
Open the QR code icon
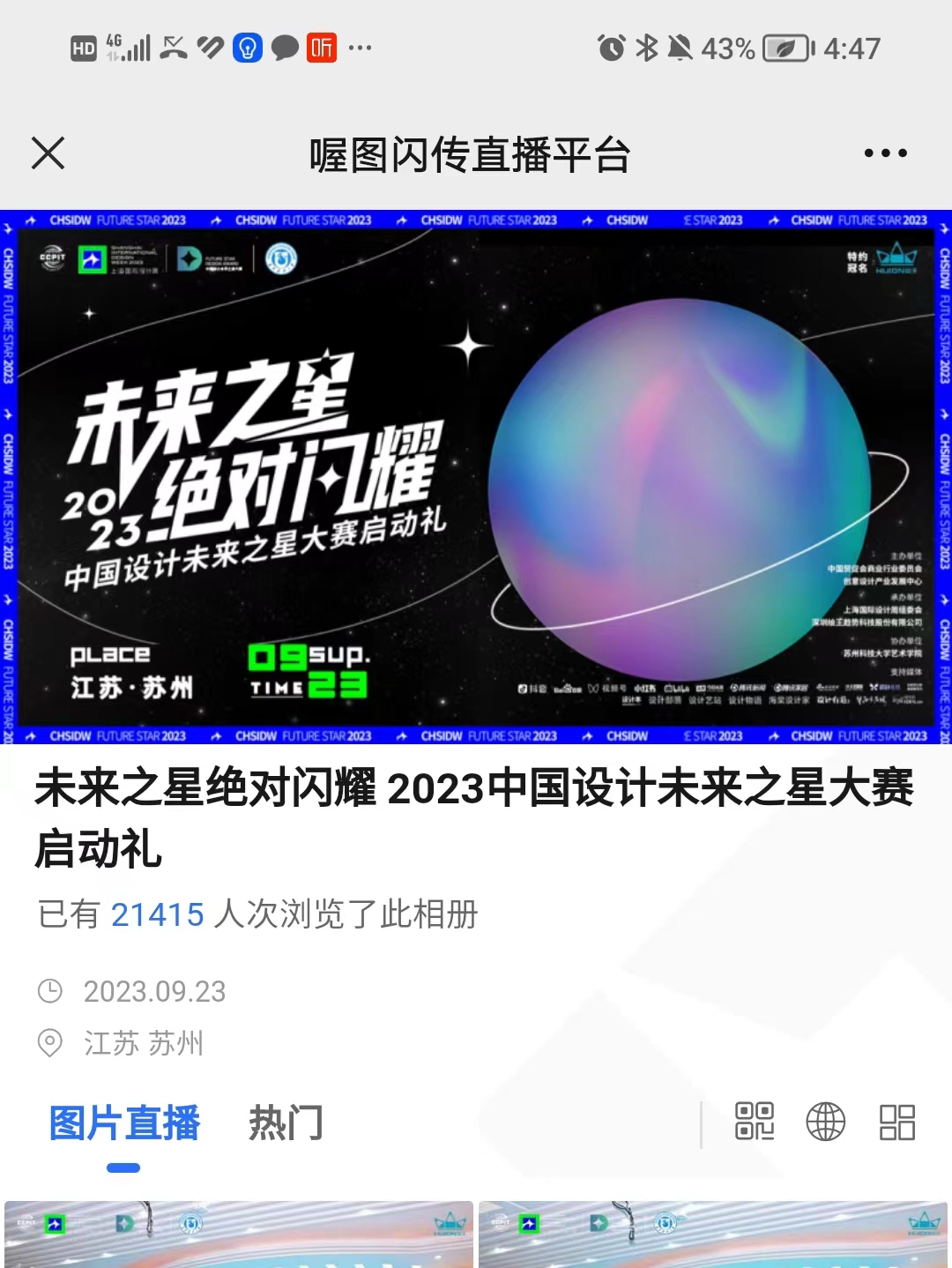click(x=755, y=1122)
